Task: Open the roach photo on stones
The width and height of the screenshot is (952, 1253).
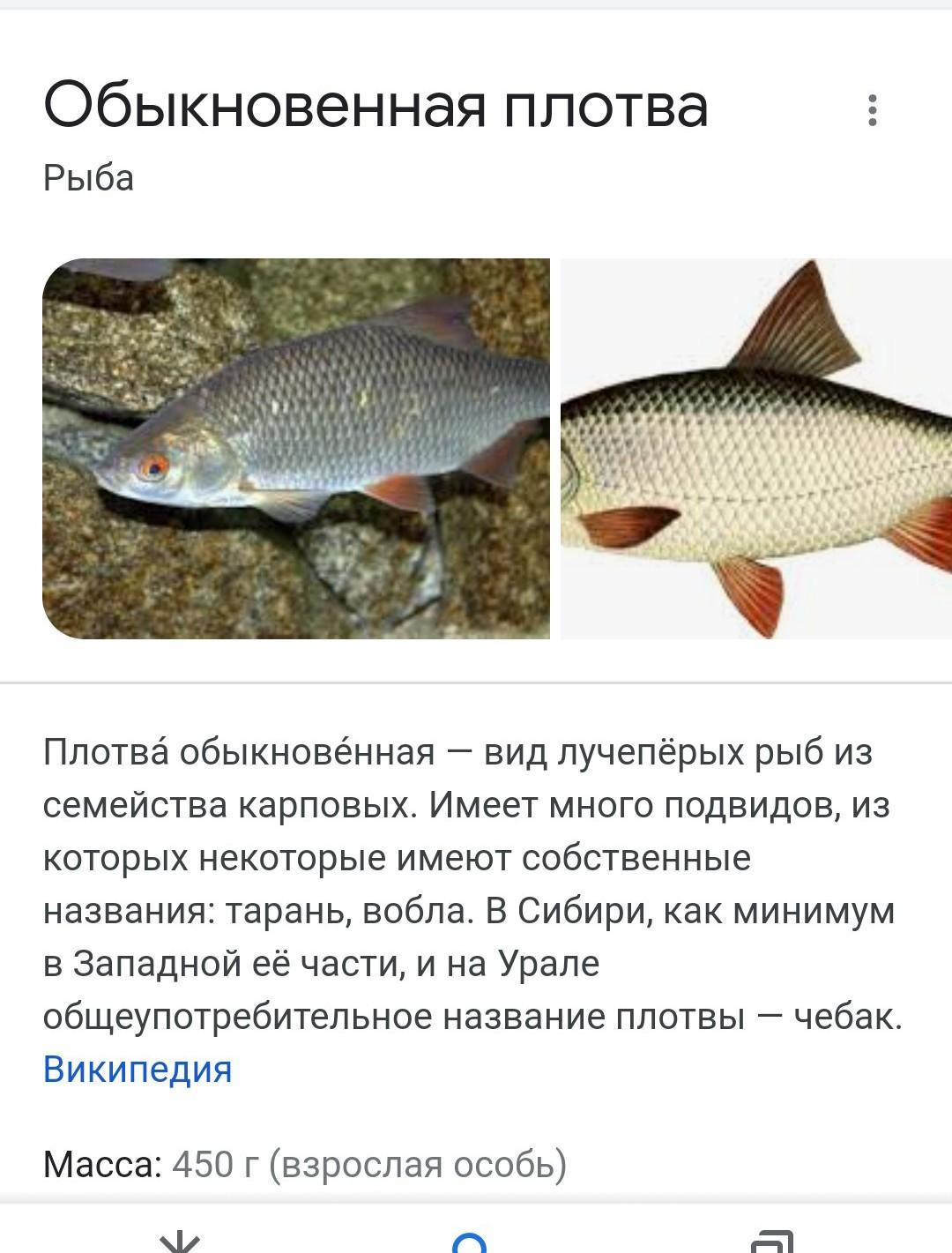Action: [295, 448]
